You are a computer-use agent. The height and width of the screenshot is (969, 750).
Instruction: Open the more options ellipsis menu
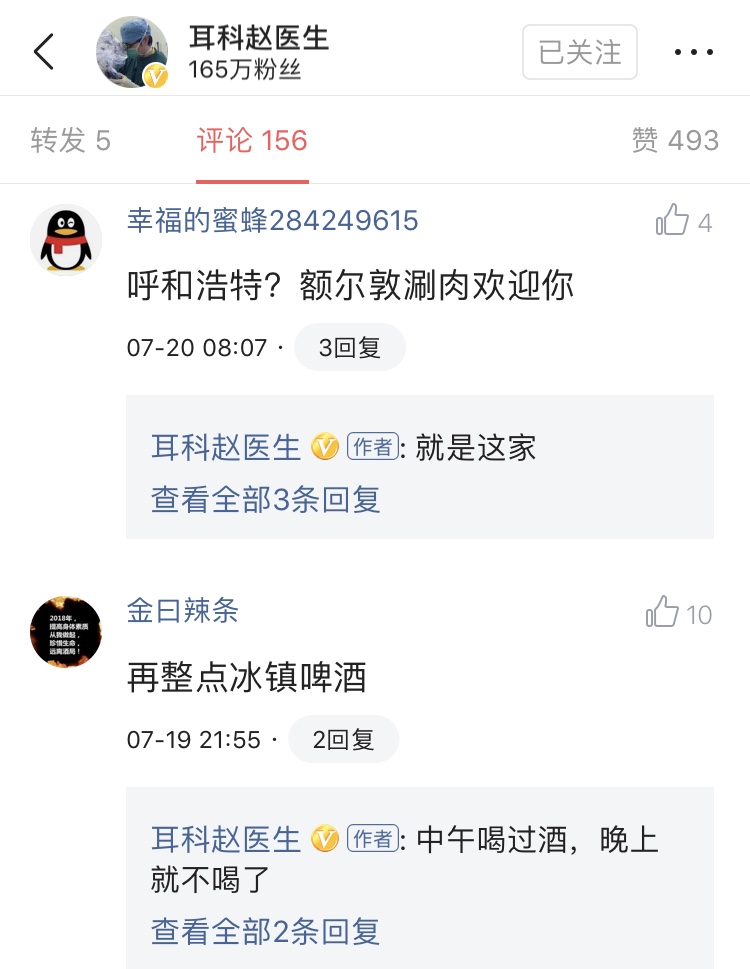click(695, 50)
